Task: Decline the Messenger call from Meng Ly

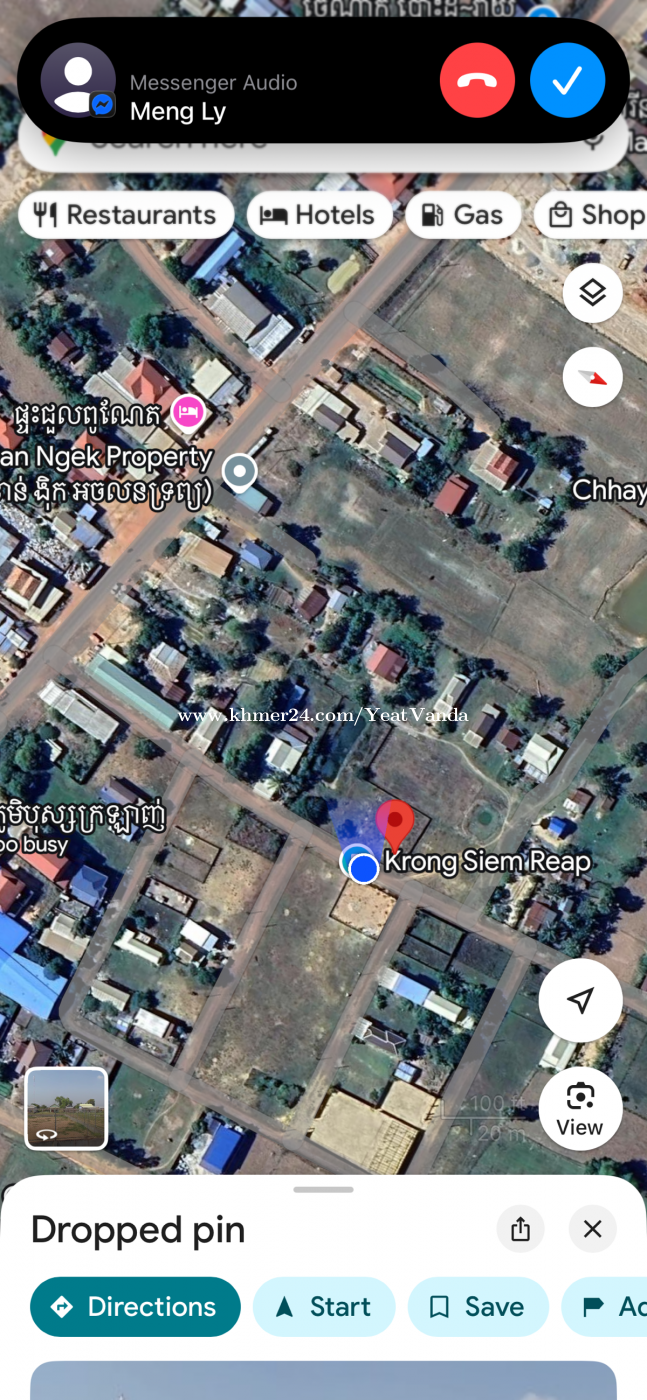Action: pyautogui.click(x=477, y=81)
